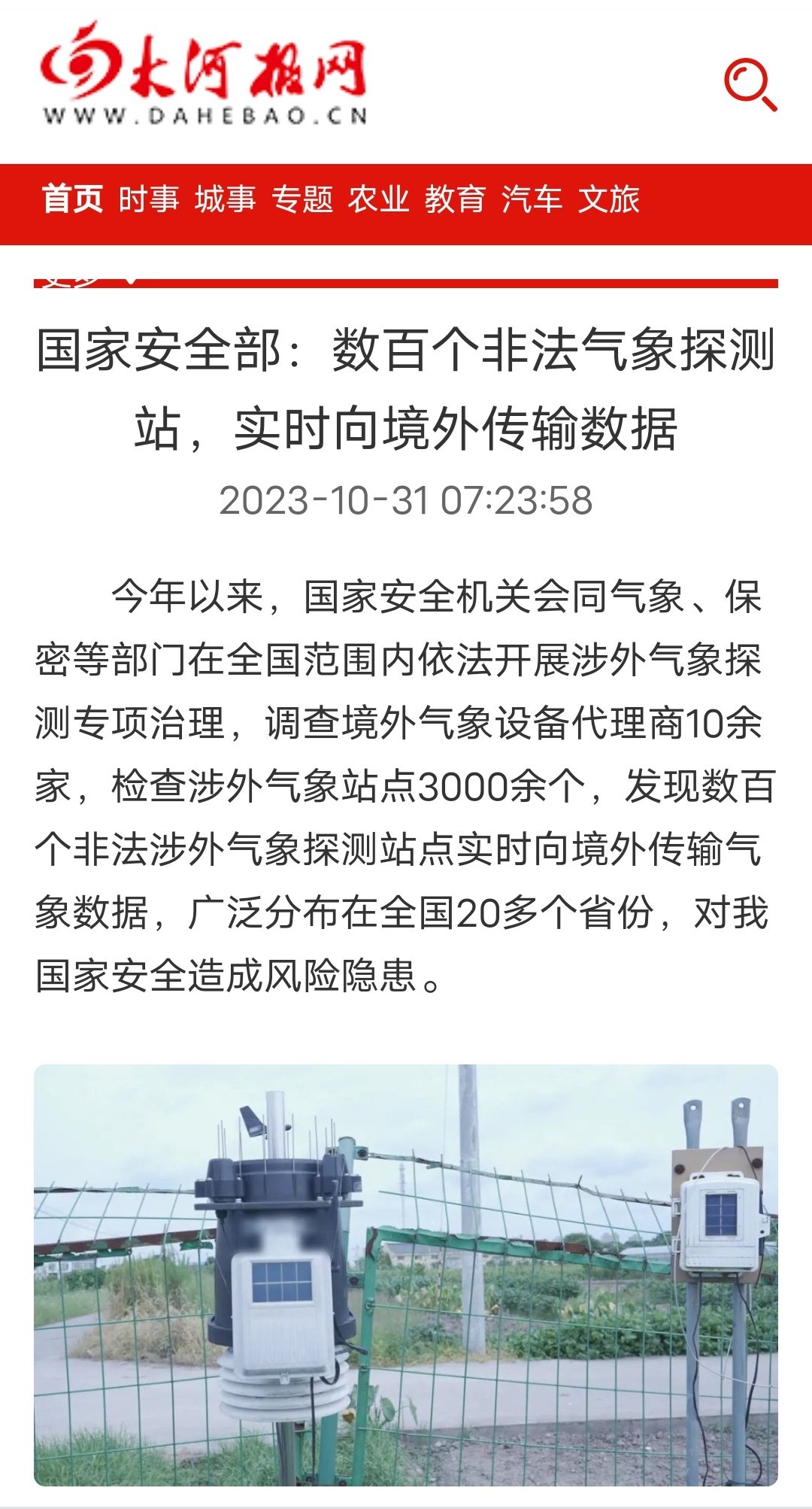Image resolution: width=812 pixels, height=1509 pixels.
Task: Open the 城事 section
Action: [x=226, y=199]
